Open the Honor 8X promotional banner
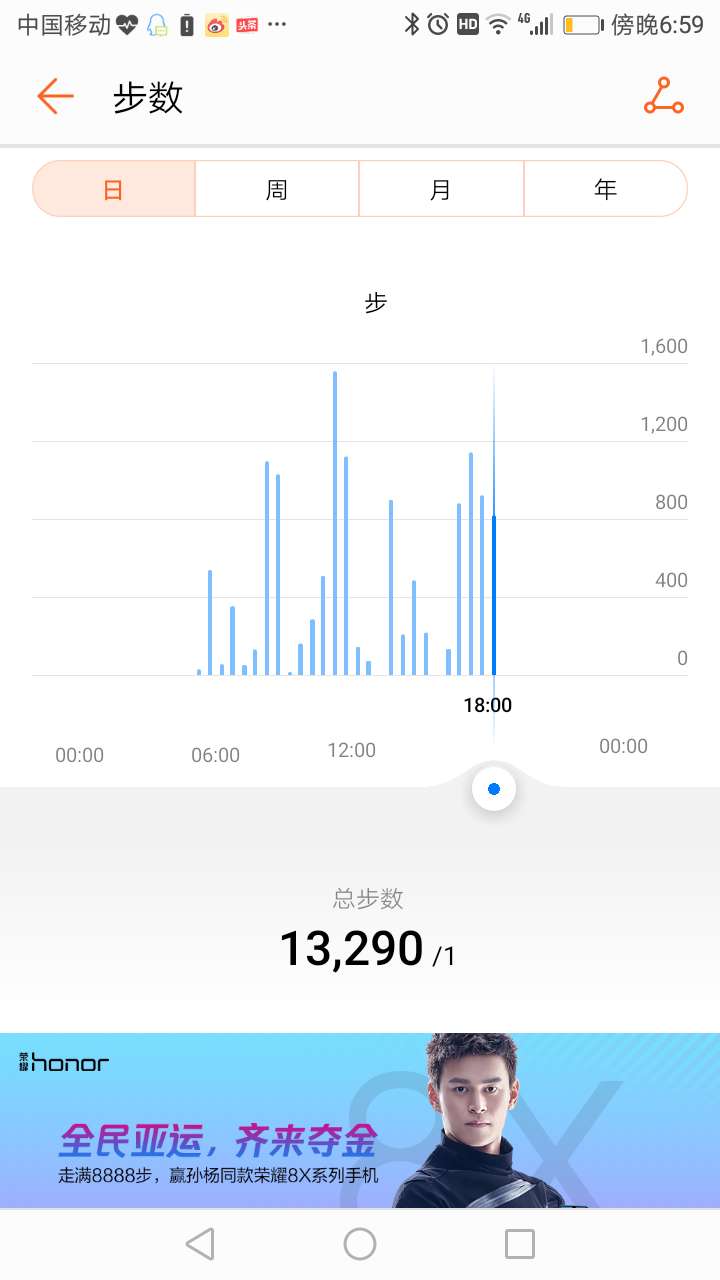The width and height of the screenshot is (720, 1280). tap(360, 1120)
